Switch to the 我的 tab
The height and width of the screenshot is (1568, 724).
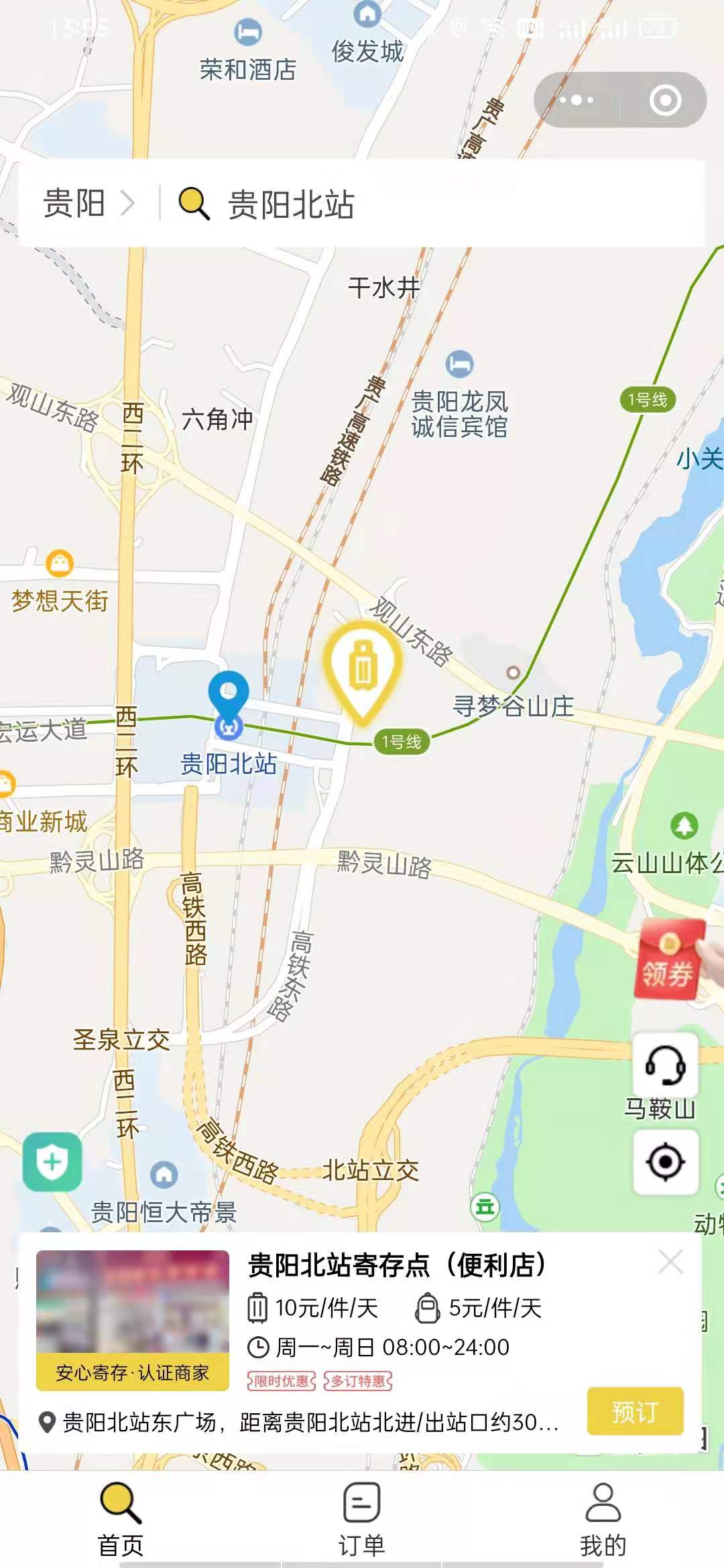click(603, 1518)
